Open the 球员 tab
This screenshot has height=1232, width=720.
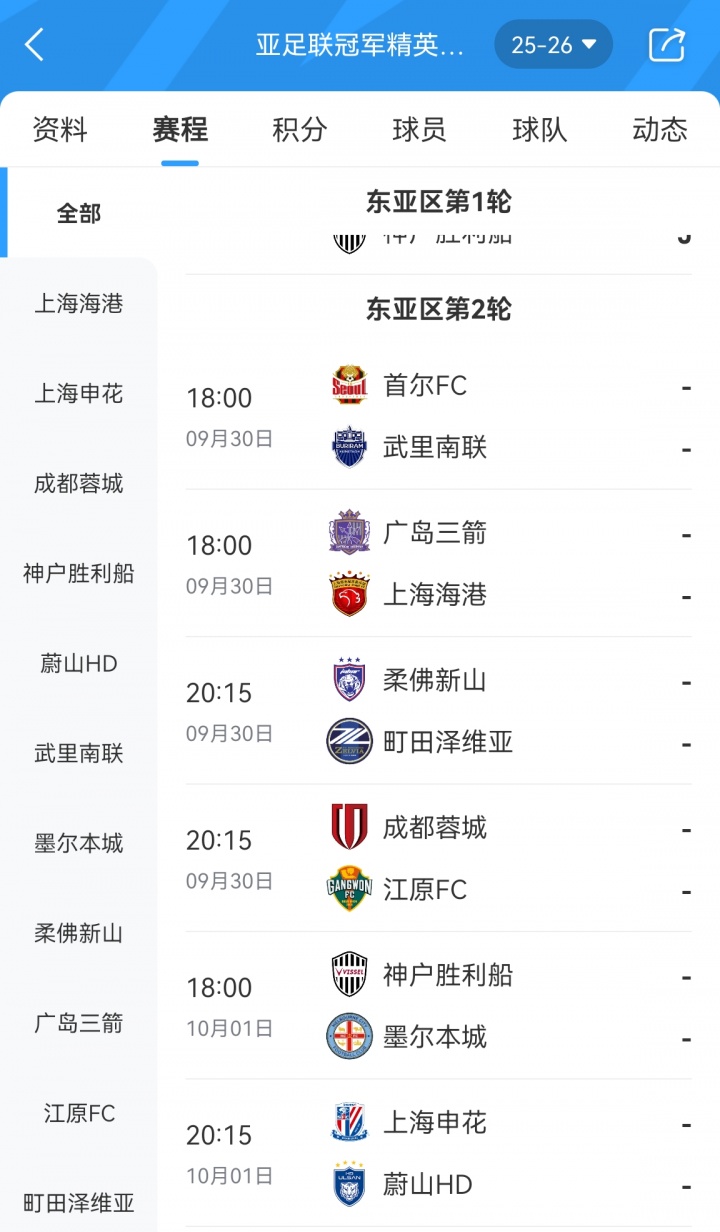[419, 129]
